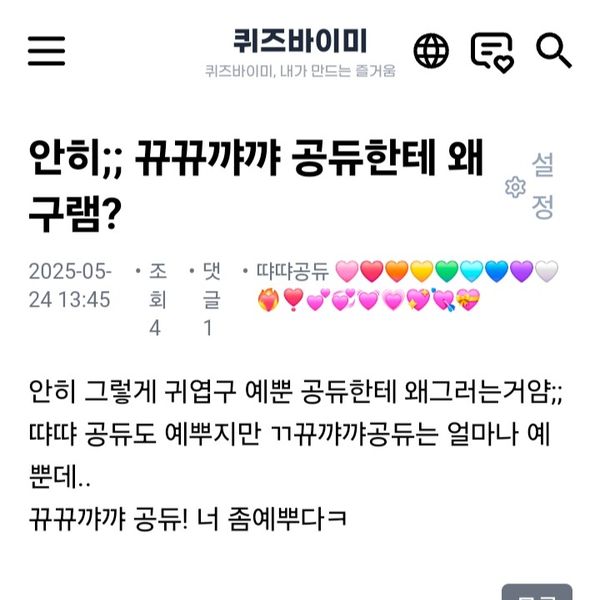View author 먀먀공듀 profile
This screenshot has width=600, height=600.
coord(292,271)
